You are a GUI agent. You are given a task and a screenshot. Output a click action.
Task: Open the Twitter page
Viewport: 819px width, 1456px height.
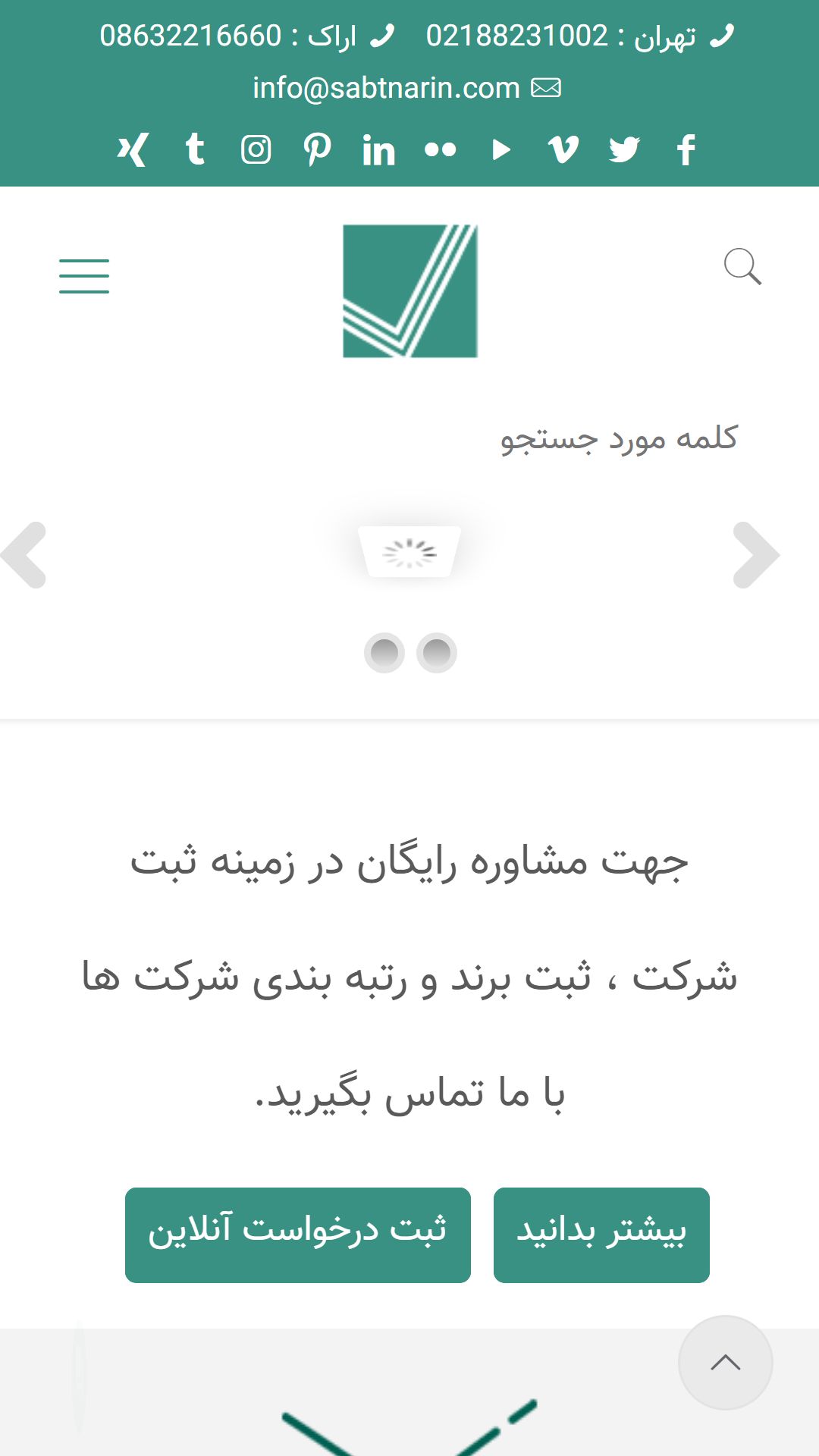(625, 149)
